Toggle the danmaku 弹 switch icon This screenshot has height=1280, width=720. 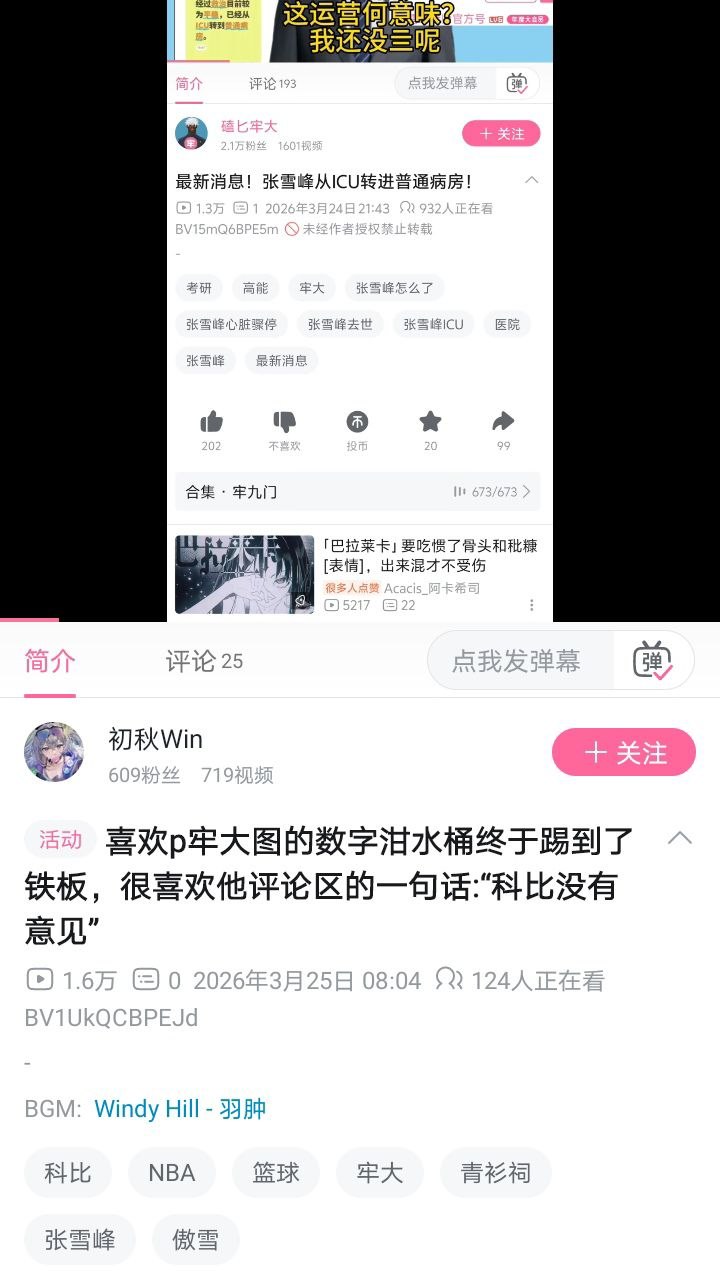pyautogui.click(x=652, y=661)
